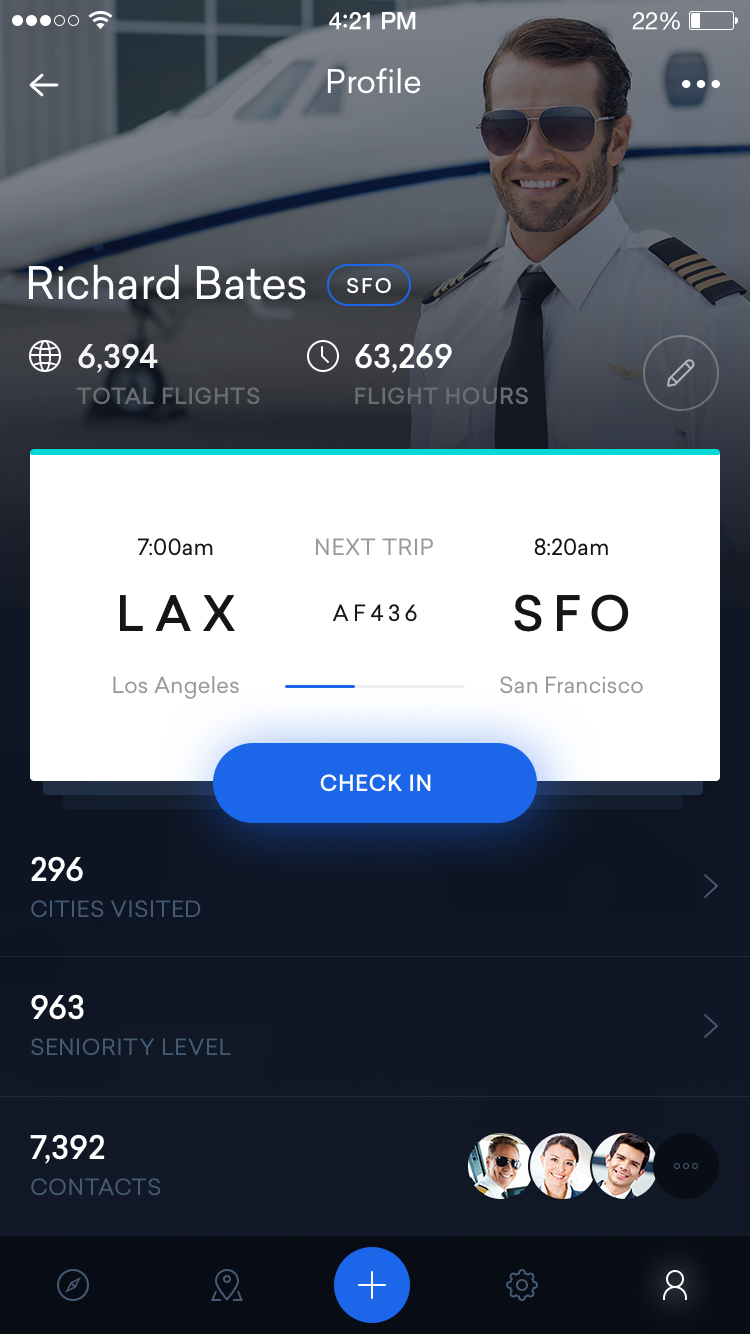Select the profile person tab
Viewport: 750px width, 1334px height.
(x=675, y=1285)
